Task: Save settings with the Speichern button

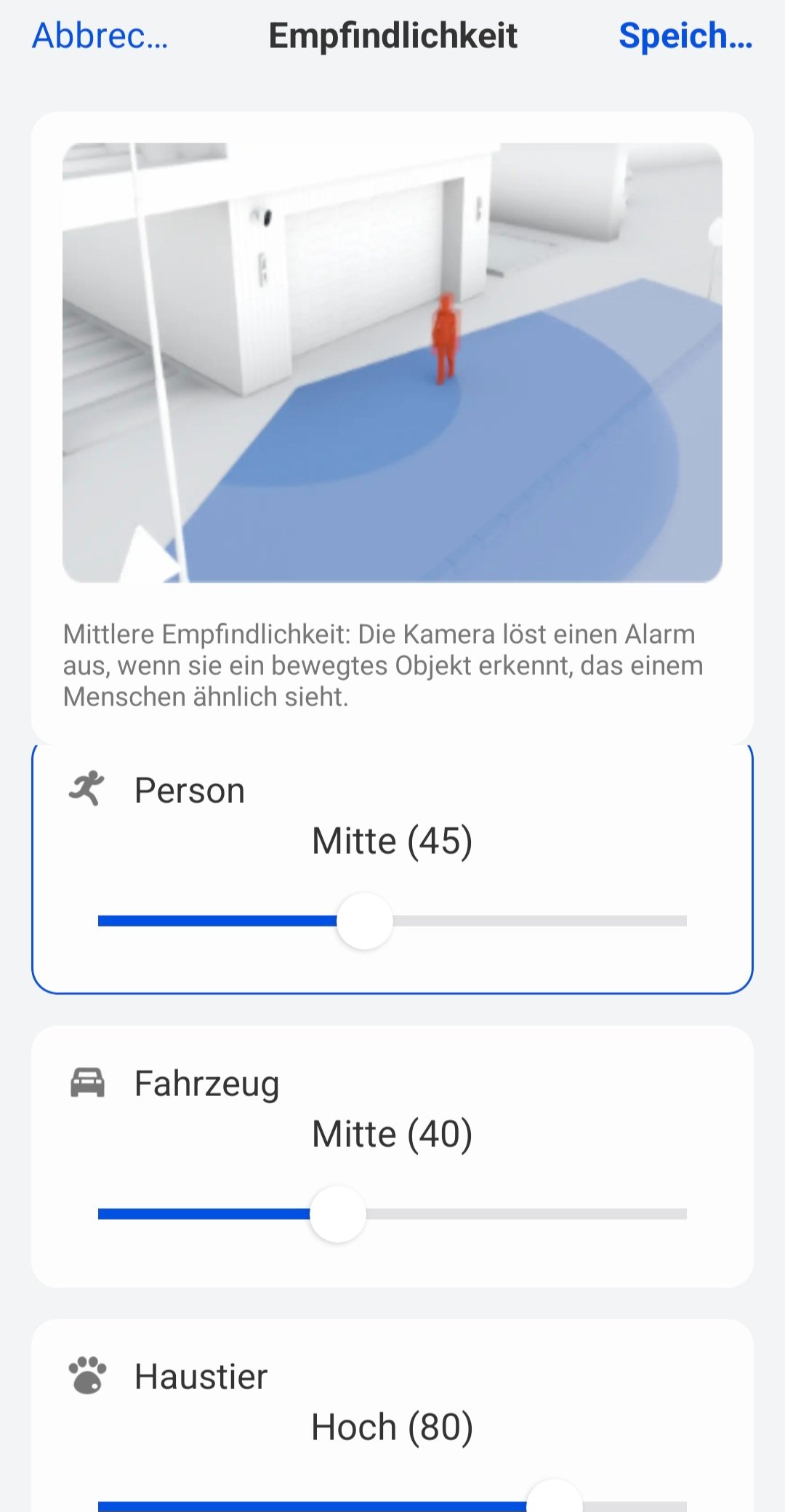Action: (x=685, y=36)
